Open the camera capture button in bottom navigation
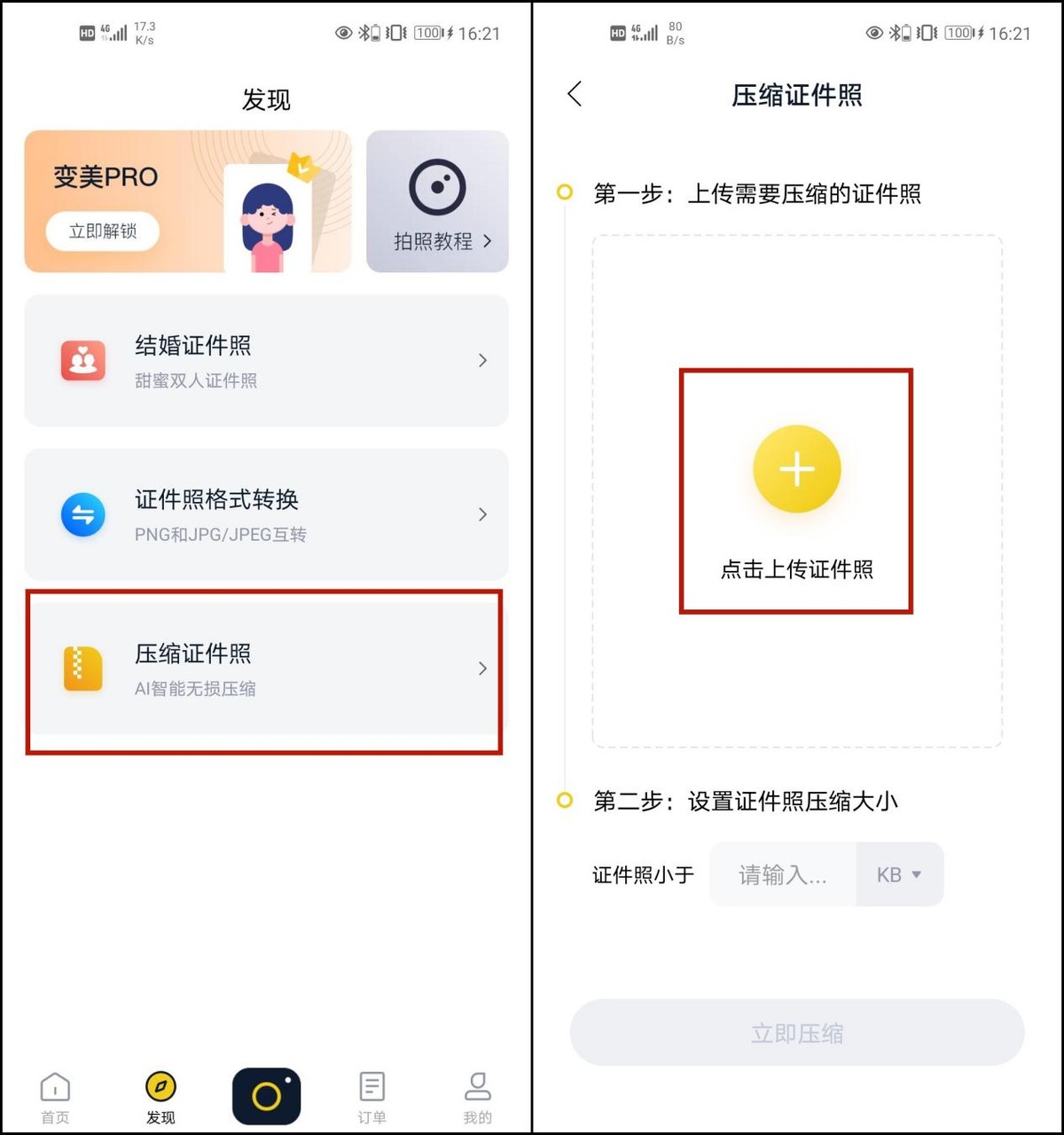 click(x=266, y=1095)
